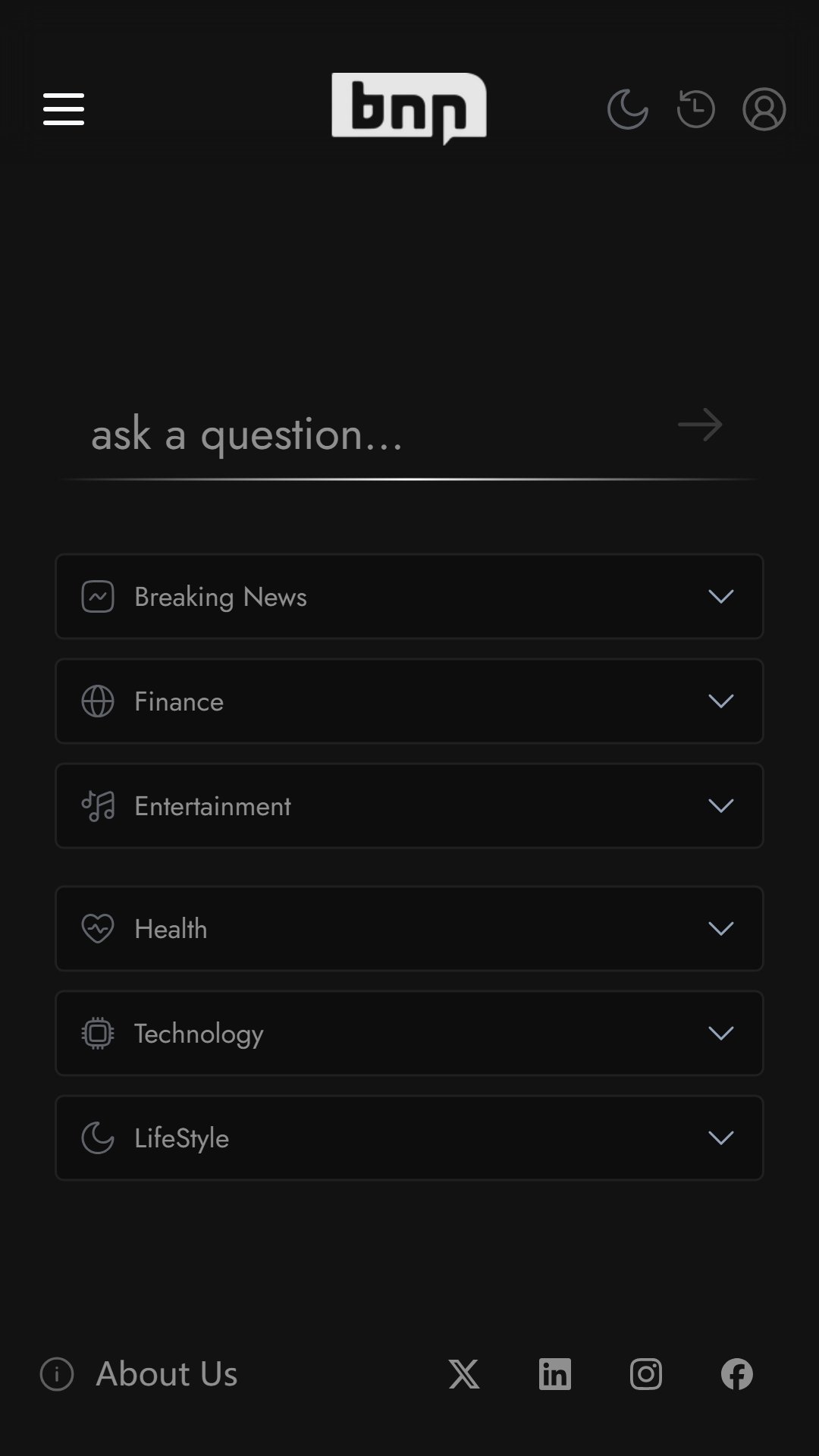Visit the LinkedIn page
Image resolution: width=819 pixels, height=1456 pixels.
coord(555,1374)
